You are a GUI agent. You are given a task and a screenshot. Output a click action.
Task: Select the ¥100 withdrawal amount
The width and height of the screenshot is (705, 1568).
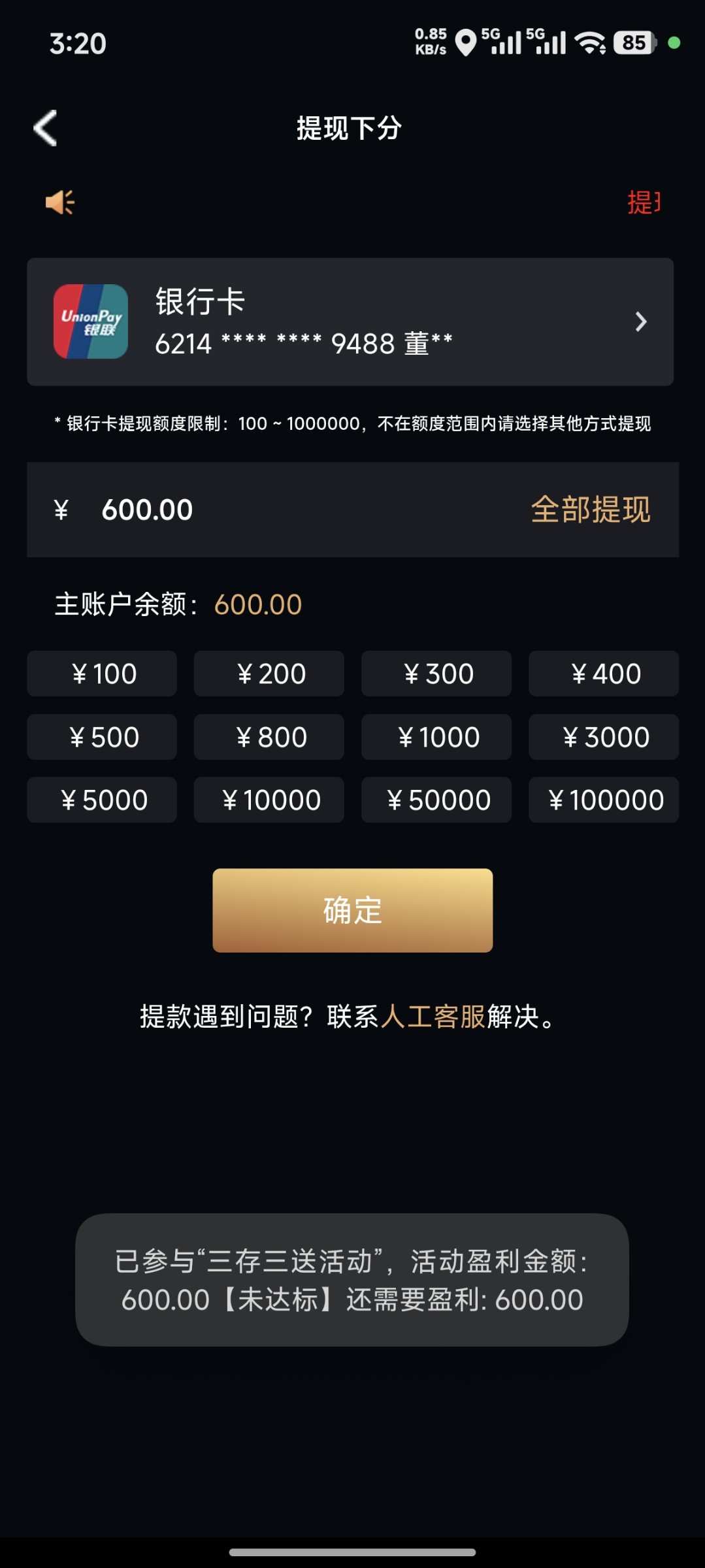101,673
